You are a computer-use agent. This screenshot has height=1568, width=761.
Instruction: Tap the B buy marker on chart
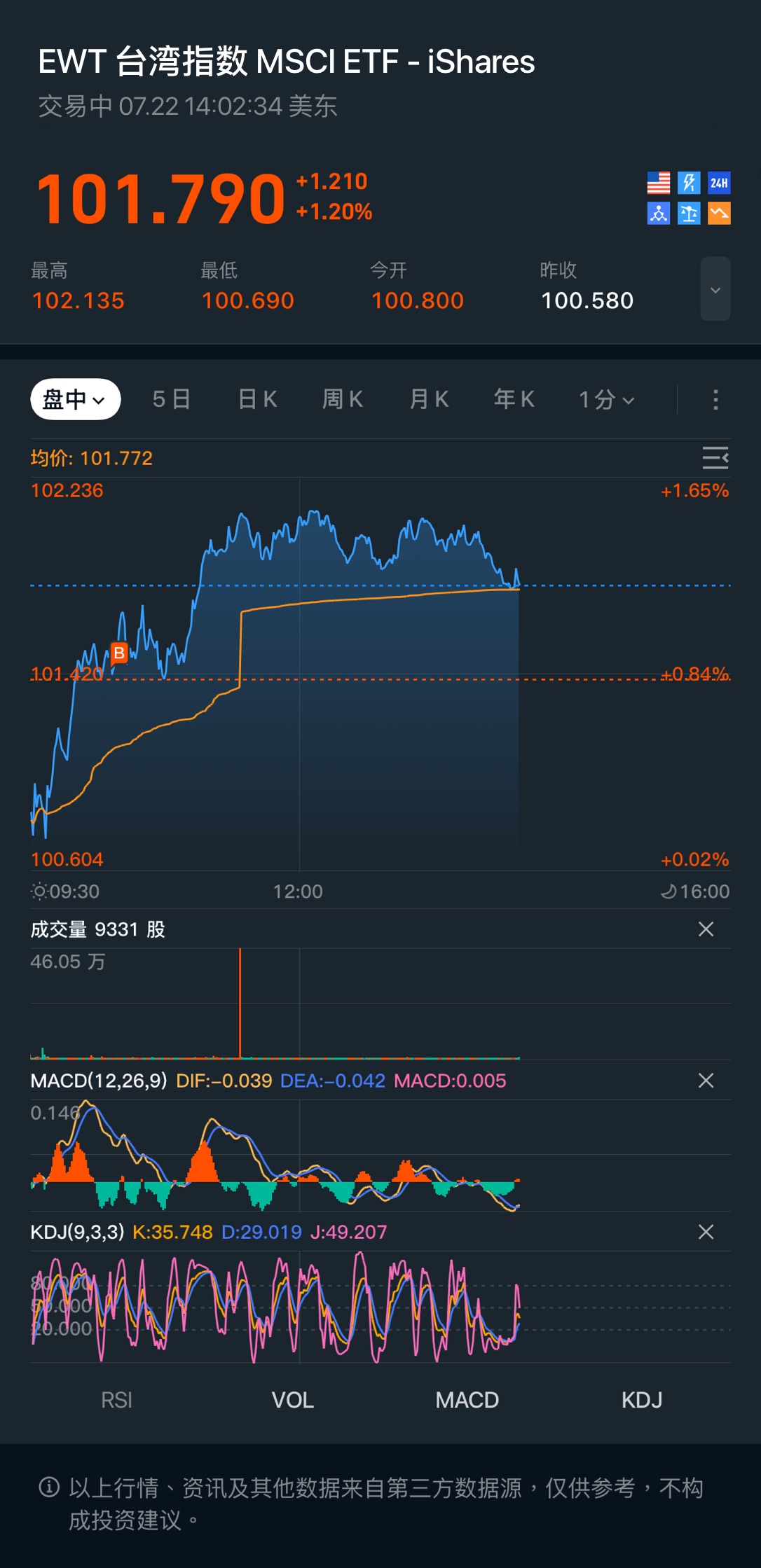point(119,653)
